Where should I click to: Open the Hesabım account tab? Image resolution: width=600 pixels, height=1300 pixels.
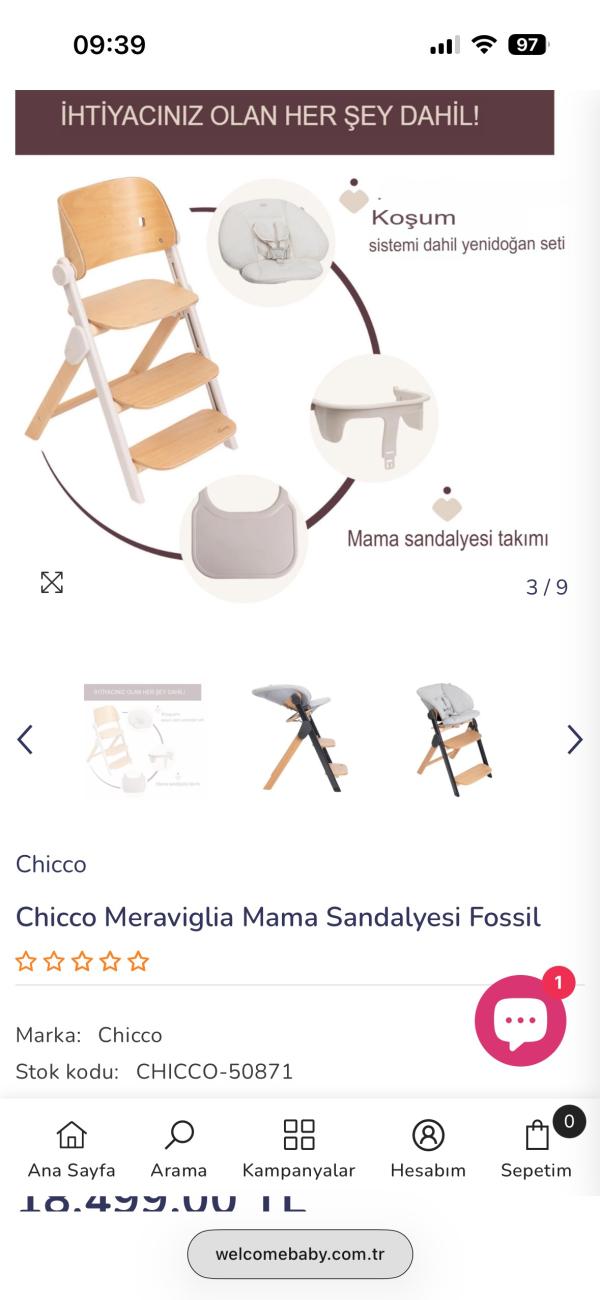pyautogui.click(x=428, y=1149)
